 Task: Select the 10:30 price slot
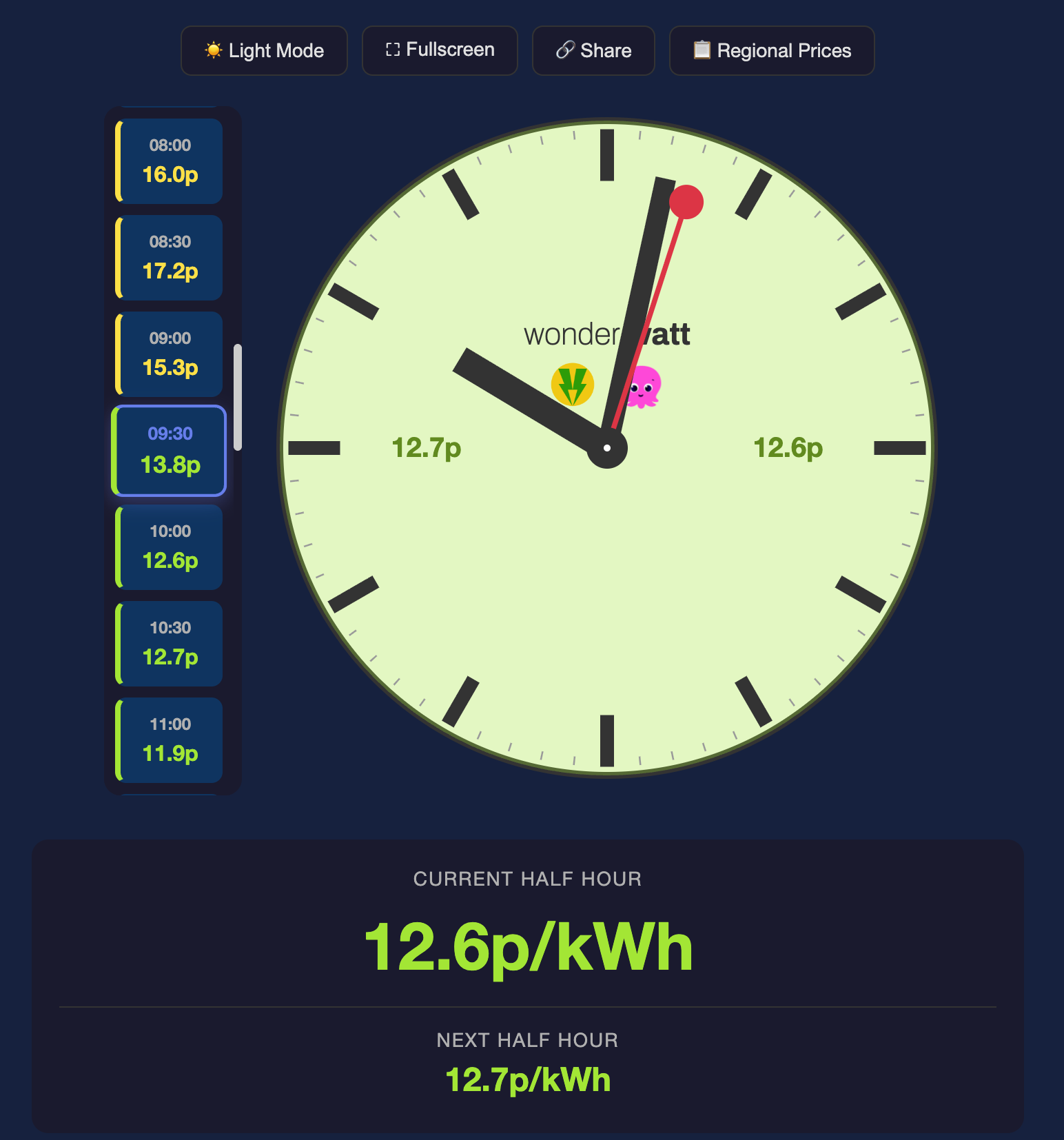click(169, 643)
